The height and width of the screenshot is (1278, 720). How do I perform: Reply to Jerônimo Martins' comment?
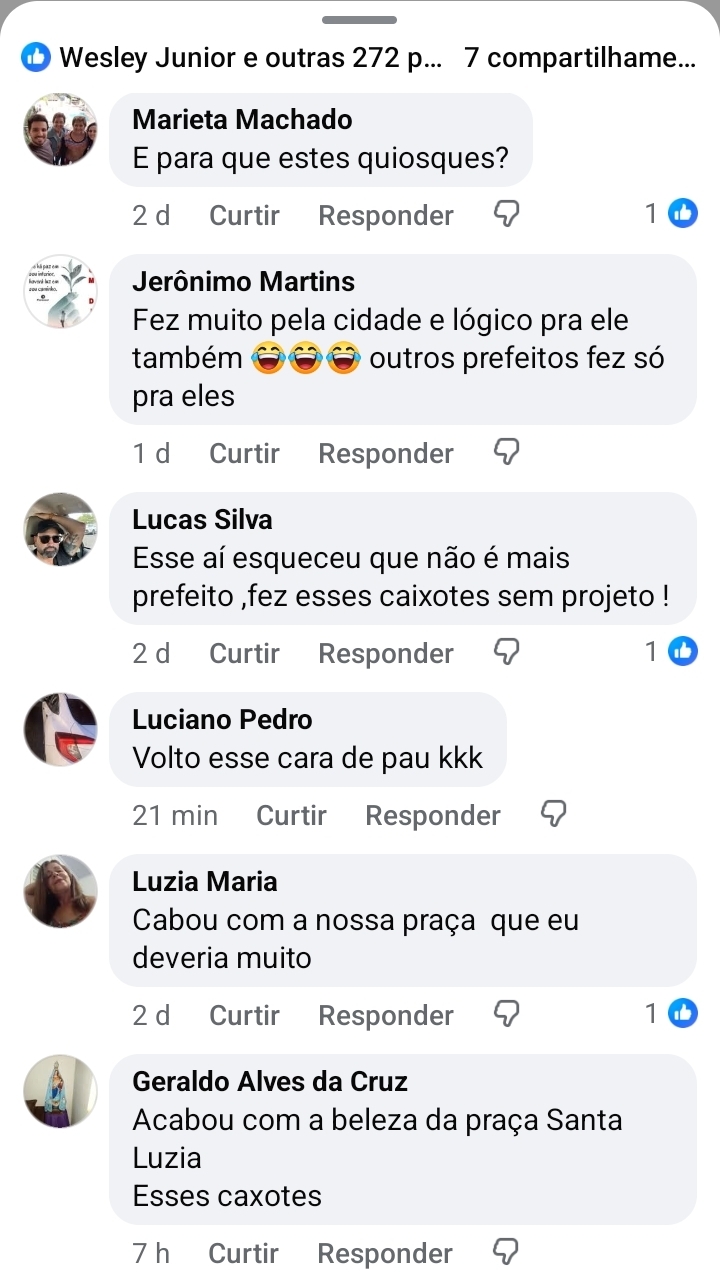pyautogui.click(x=385, y=453)
